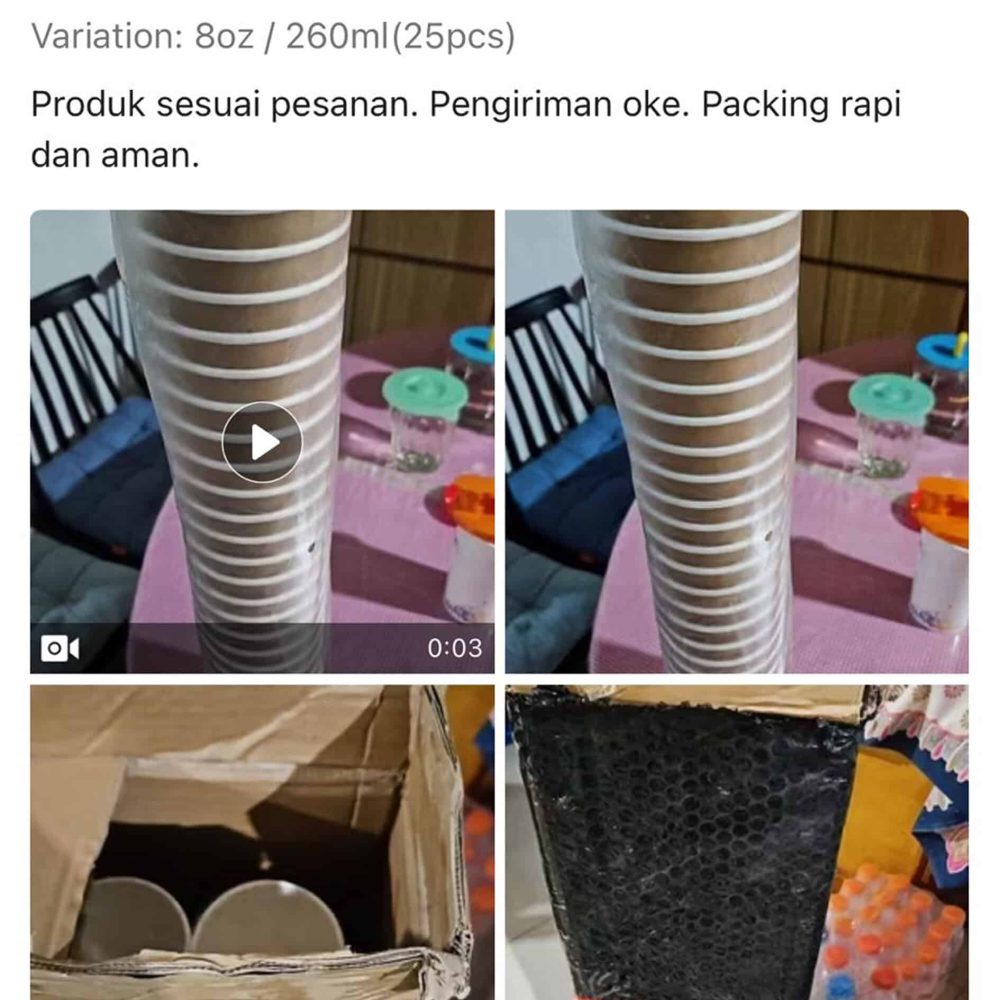Open the photo of the black bubble-wrapped package
Image resolution: width=1000 pixels, height=1000 pixels.
(x=736, y=842)
